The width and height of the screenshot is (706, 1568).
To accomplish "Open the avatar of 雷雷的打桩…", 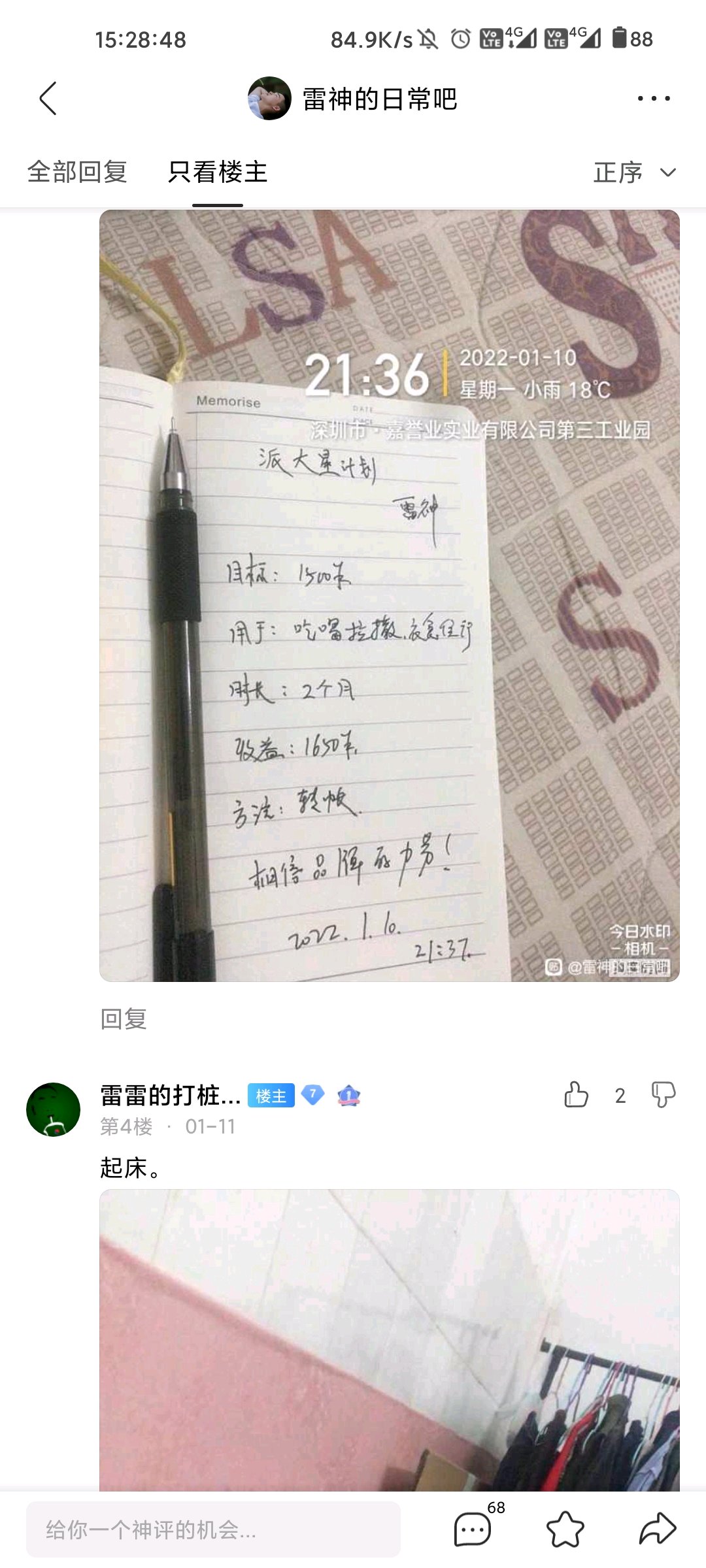I will [x=53, y=1109].
